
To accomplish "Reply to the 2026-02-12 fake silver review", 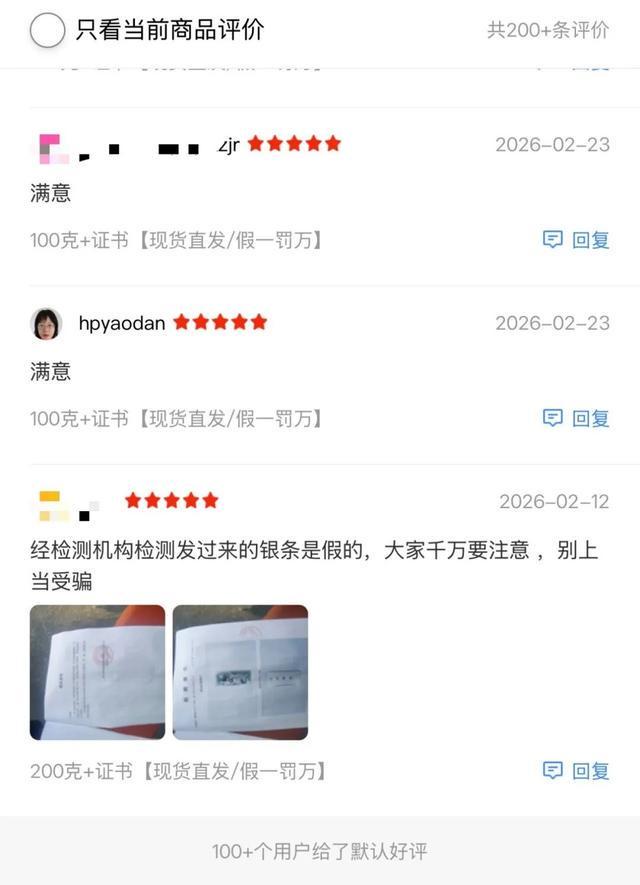I will 576,770.
